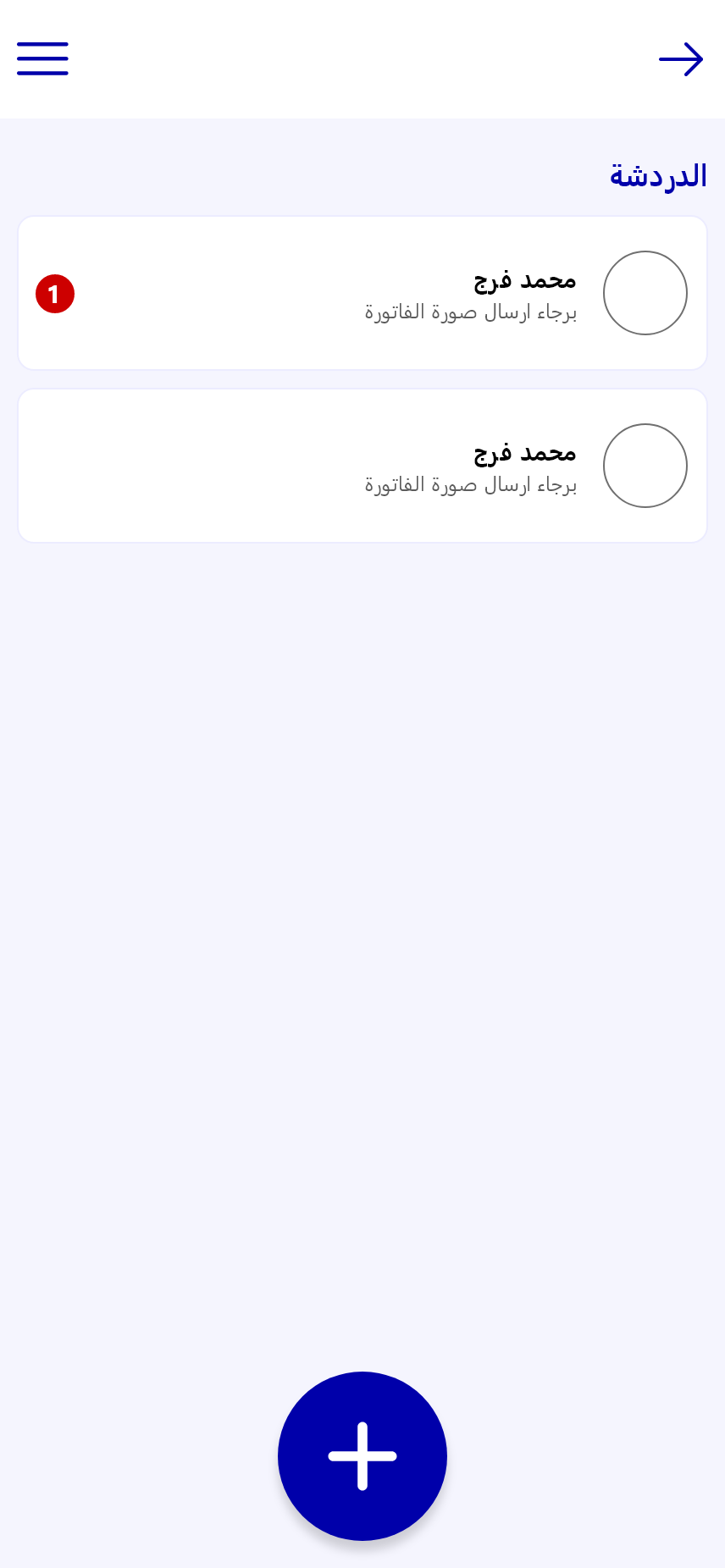Tap the back arrow icon
This screenshot has width=725, height=1568.
tap(681, 59)
